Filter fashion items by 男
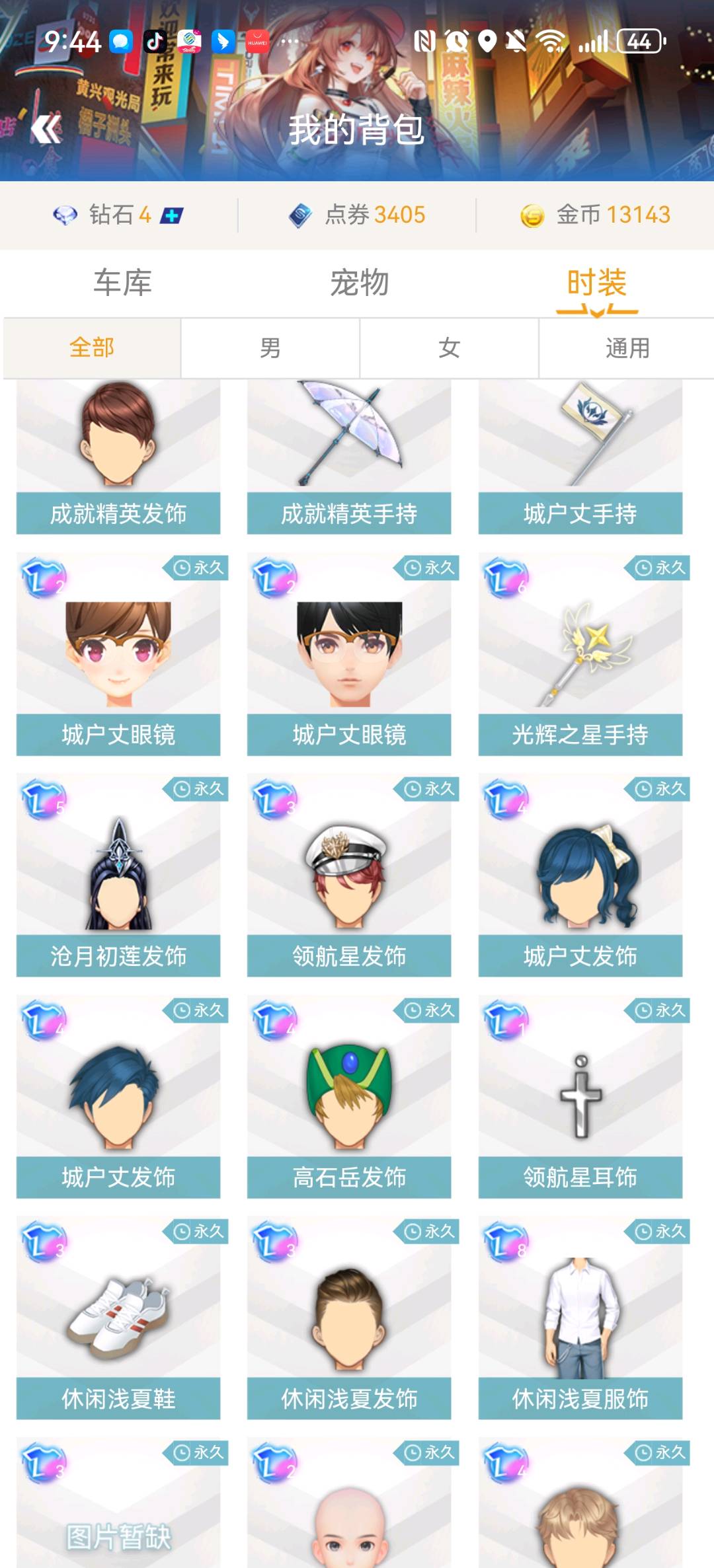The image size is (714, 1568). tap(270, 348)
